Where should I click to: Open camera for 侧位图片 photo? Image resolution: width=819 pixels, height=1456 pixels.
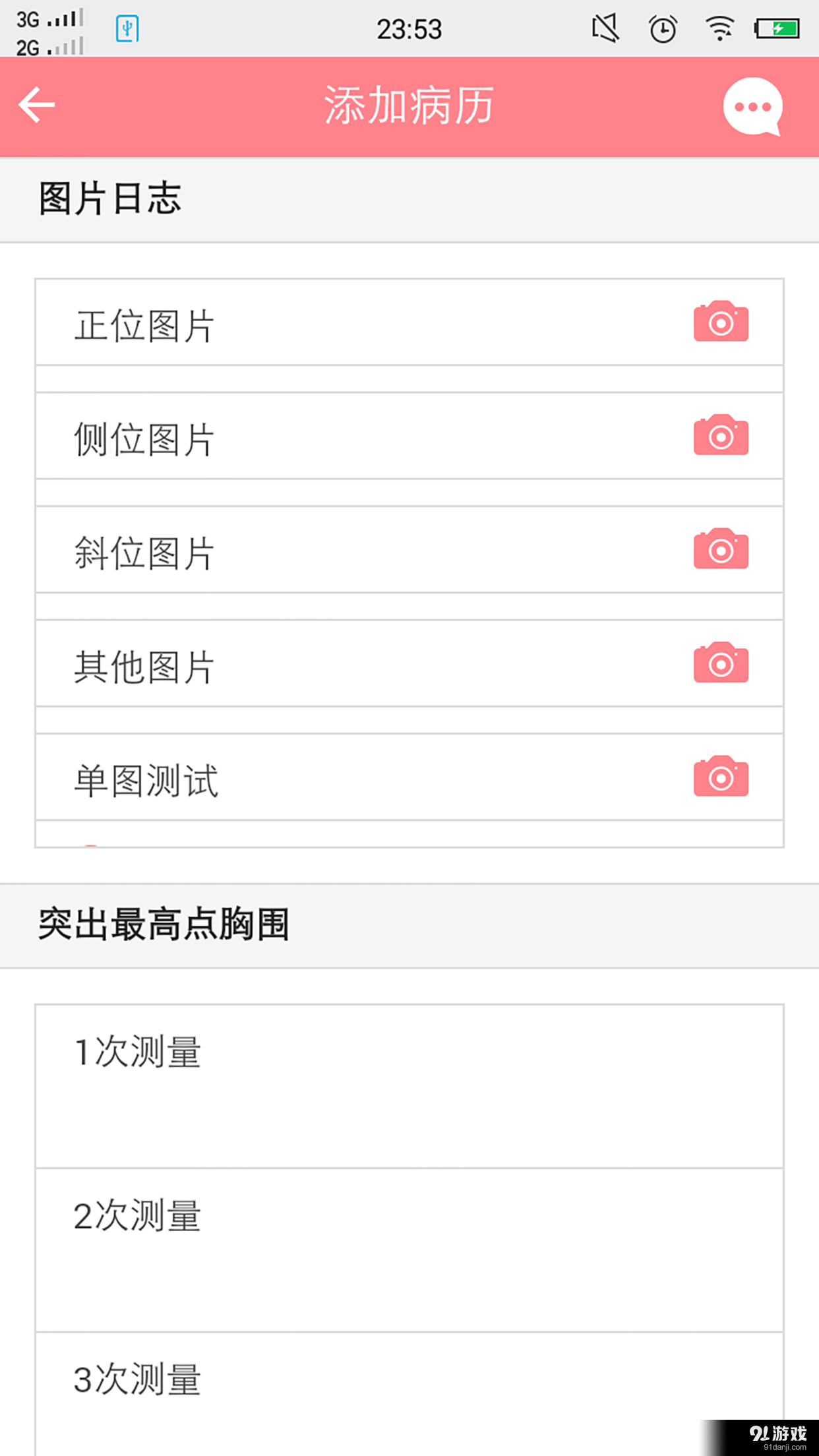[720, 436]
